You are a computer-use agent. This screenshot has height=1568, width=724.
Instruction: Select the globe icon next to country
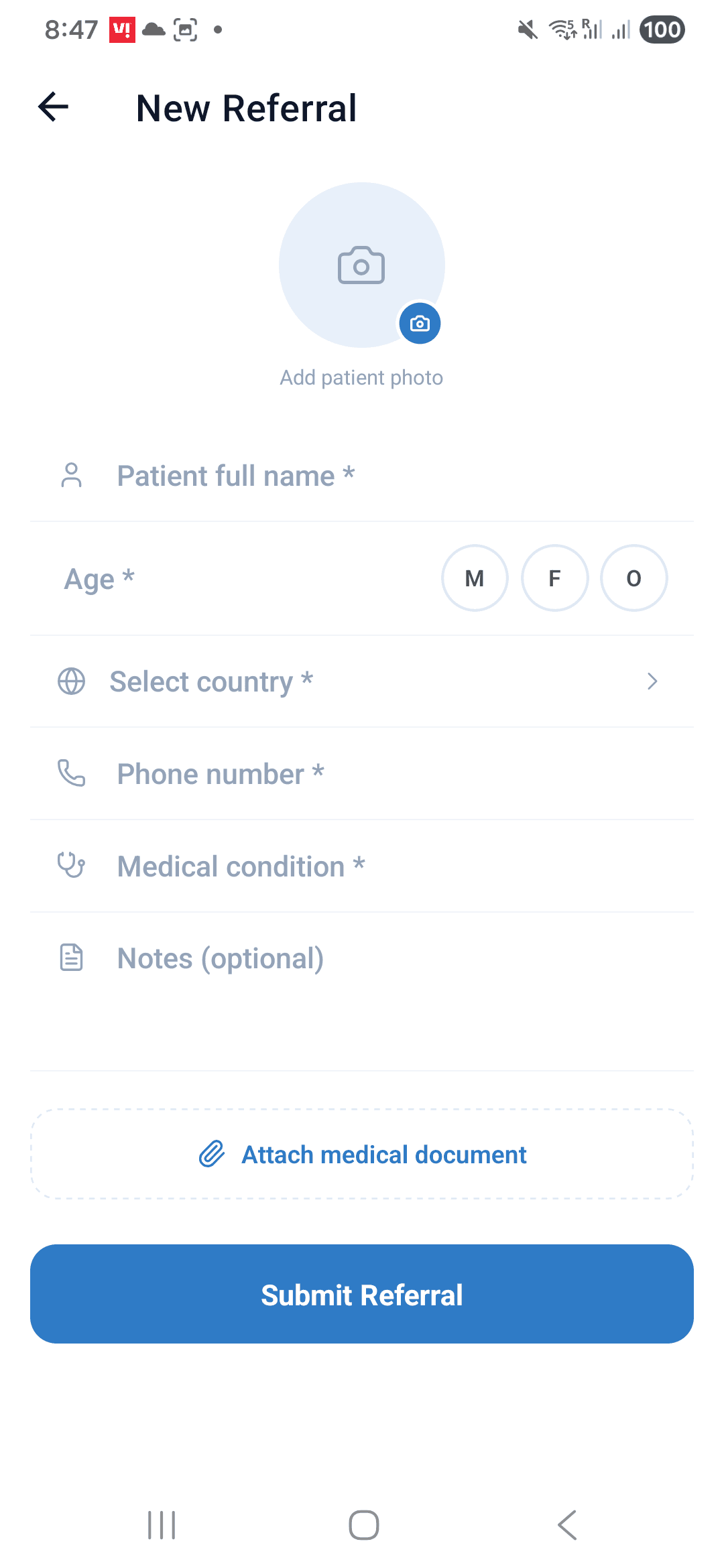click(72, 681)
